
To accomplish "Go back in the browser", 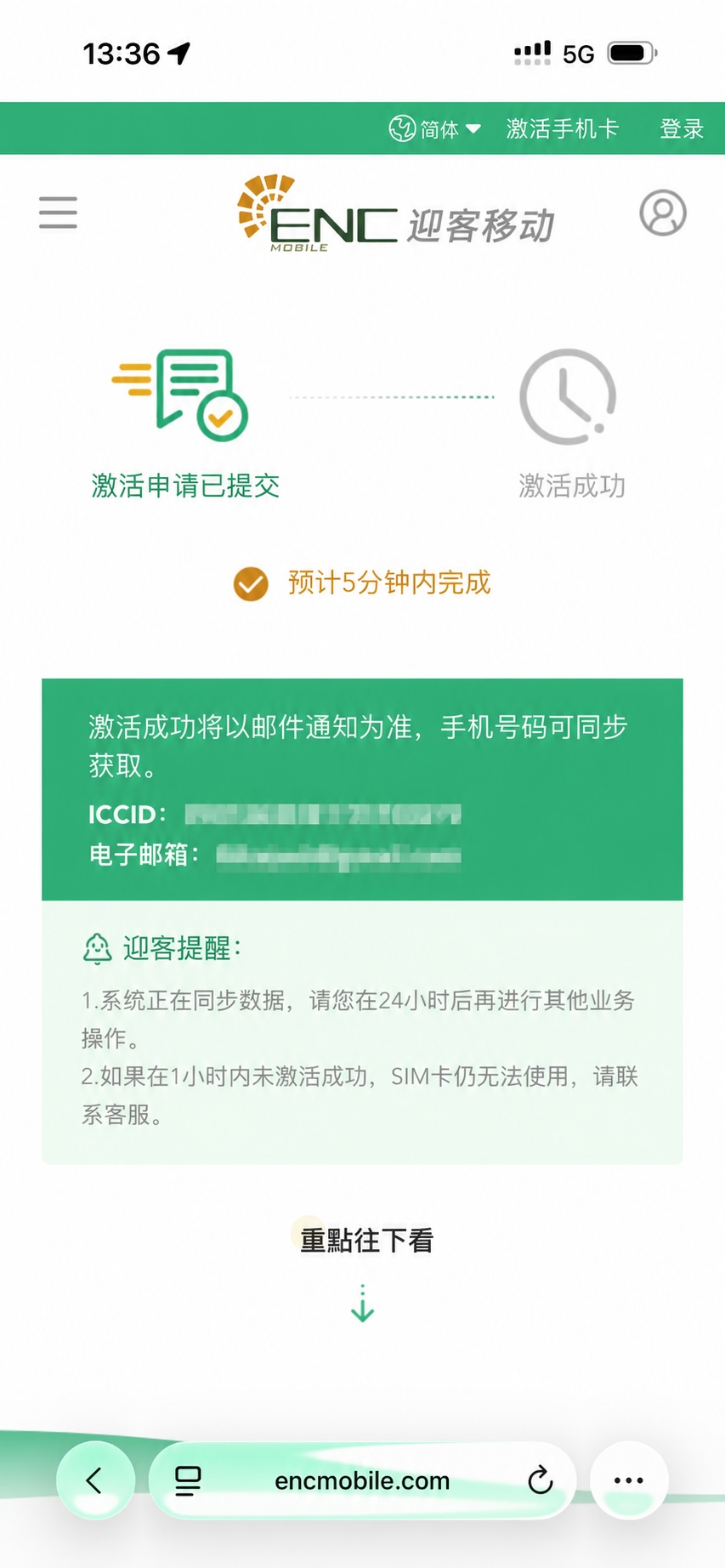I will (x=95, y=1480).
